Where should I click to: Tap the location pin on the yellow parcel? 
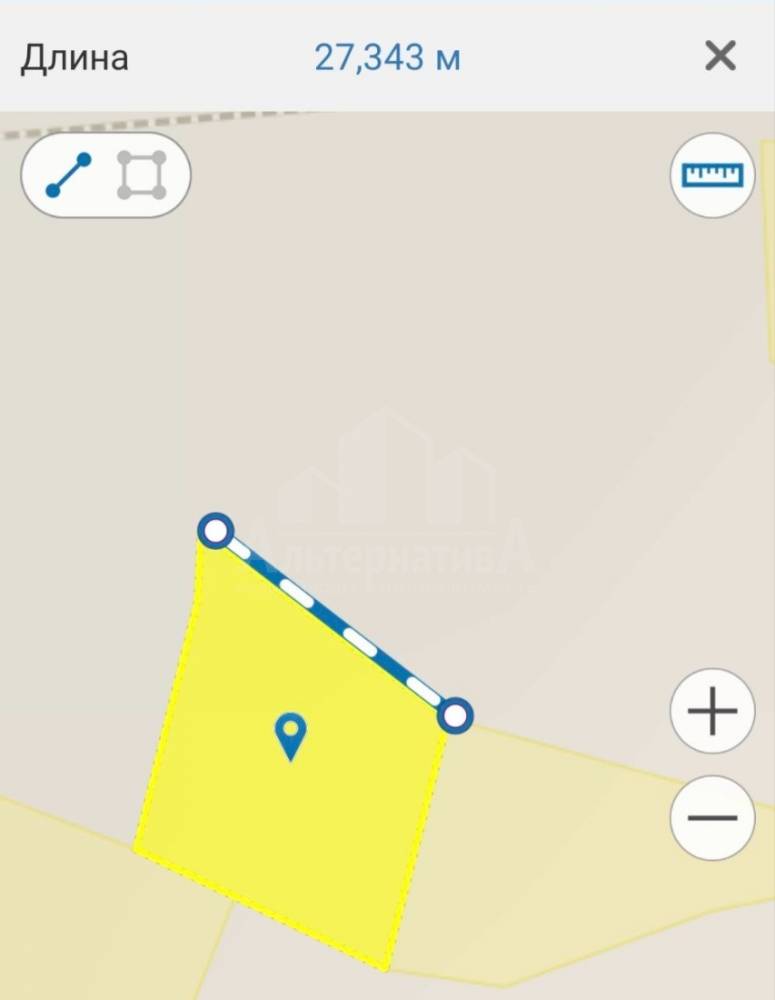290,736
